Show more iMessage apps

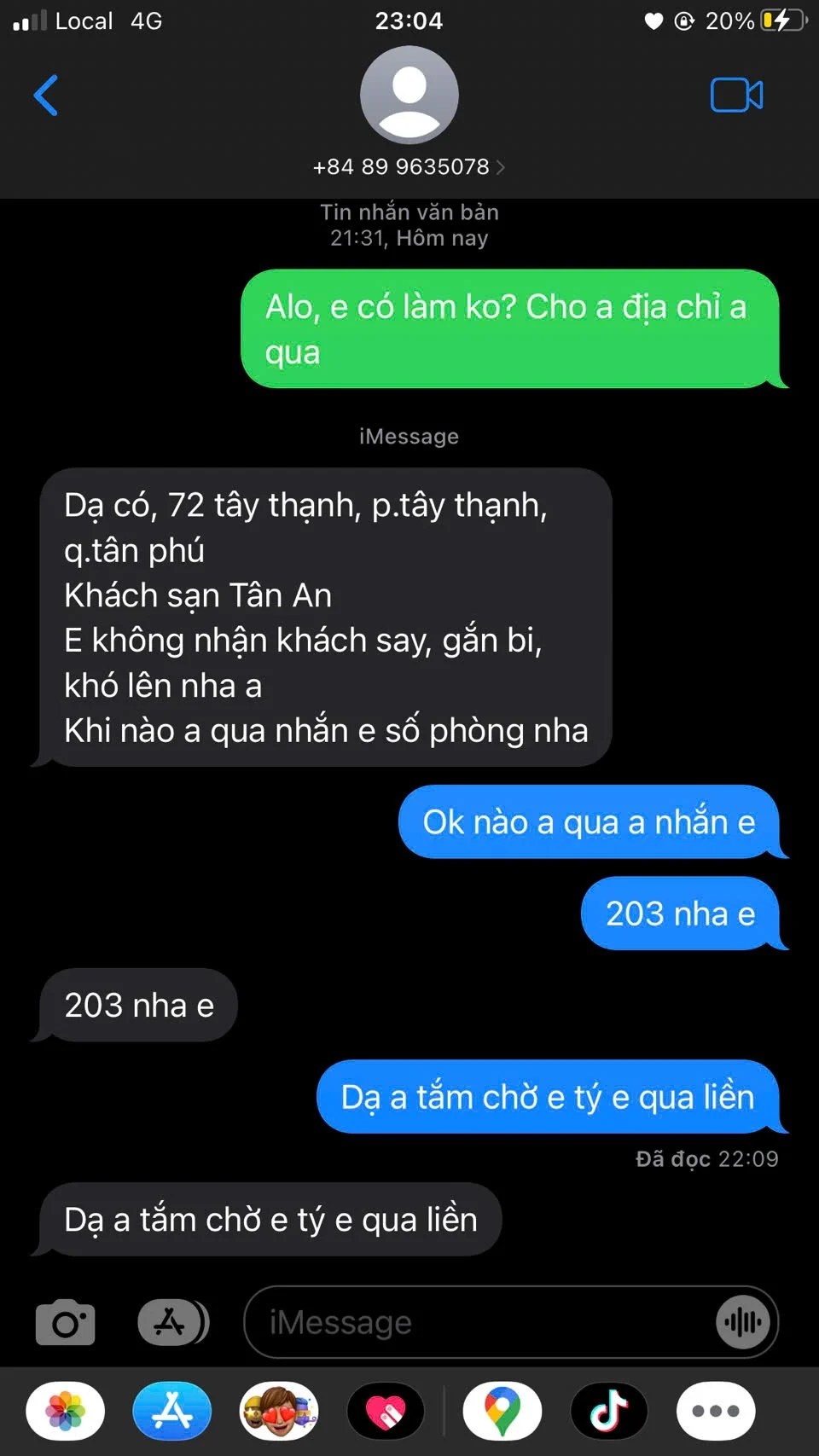click(716, 1411)
